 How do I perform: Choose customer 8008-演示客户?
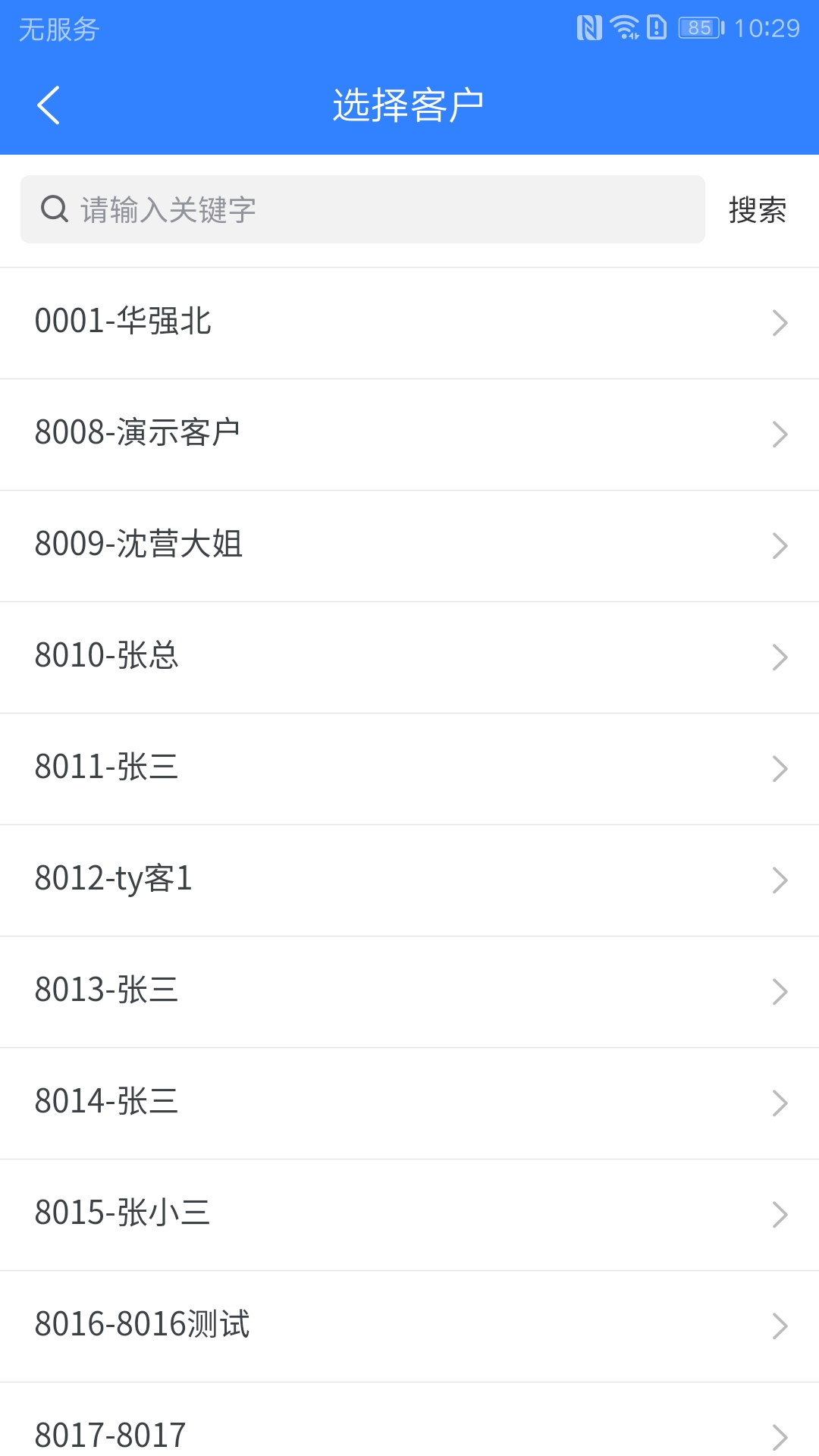[x=409, y=435]
